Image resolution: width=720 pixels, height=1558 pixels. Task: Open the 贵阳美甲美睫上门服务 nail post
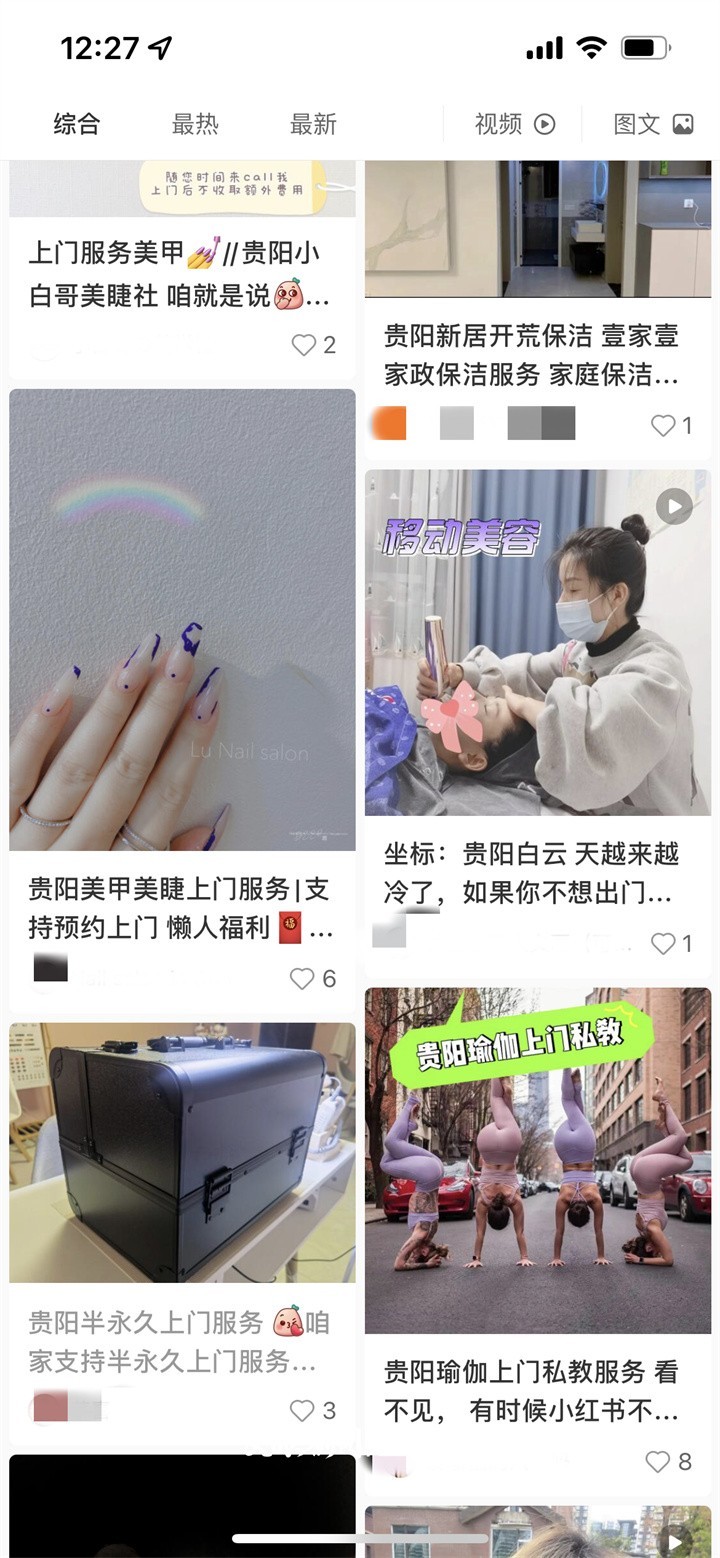click(x=182, y=620)
